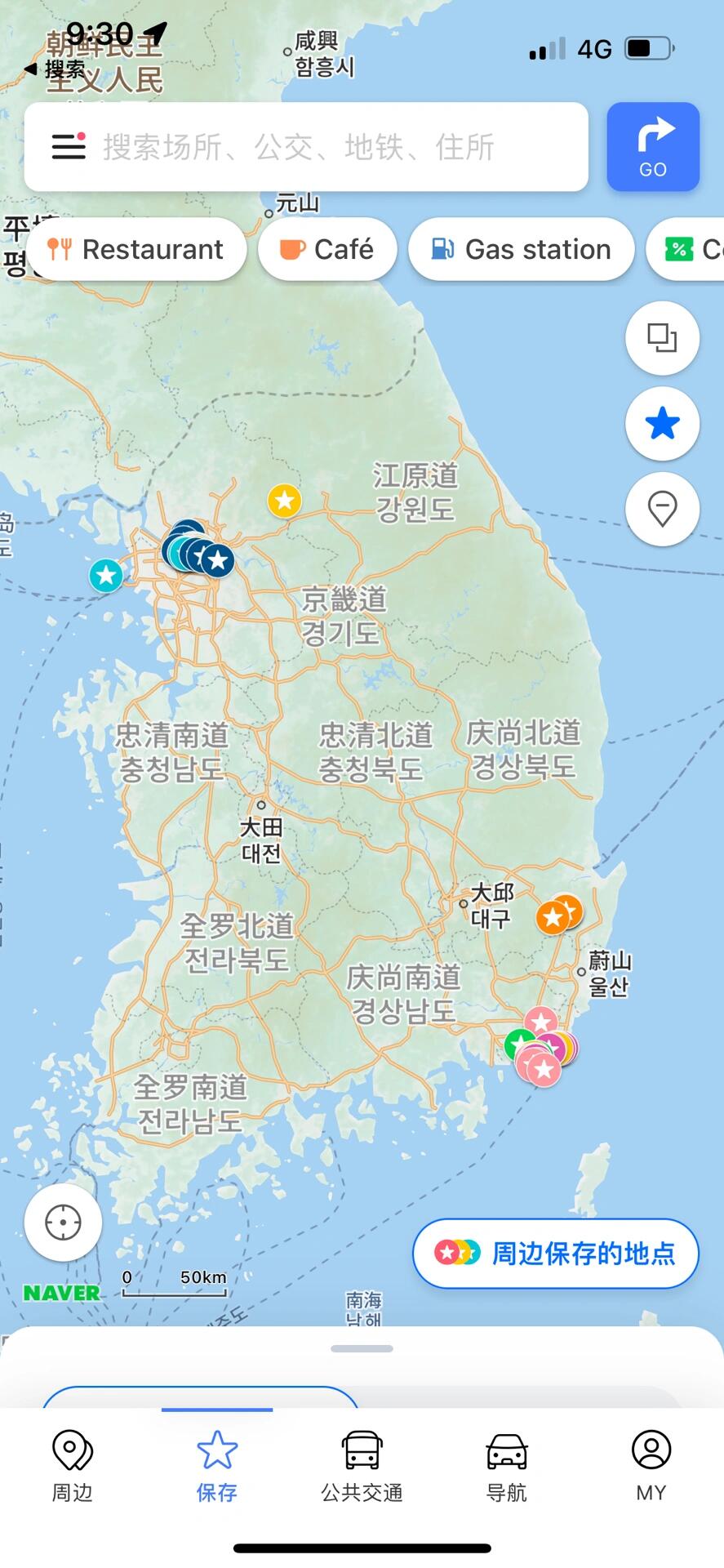Screen dimensions: 724x1568
Task: Open 周边保存的地点 nearby saved places
Action: coord(555,1254)
